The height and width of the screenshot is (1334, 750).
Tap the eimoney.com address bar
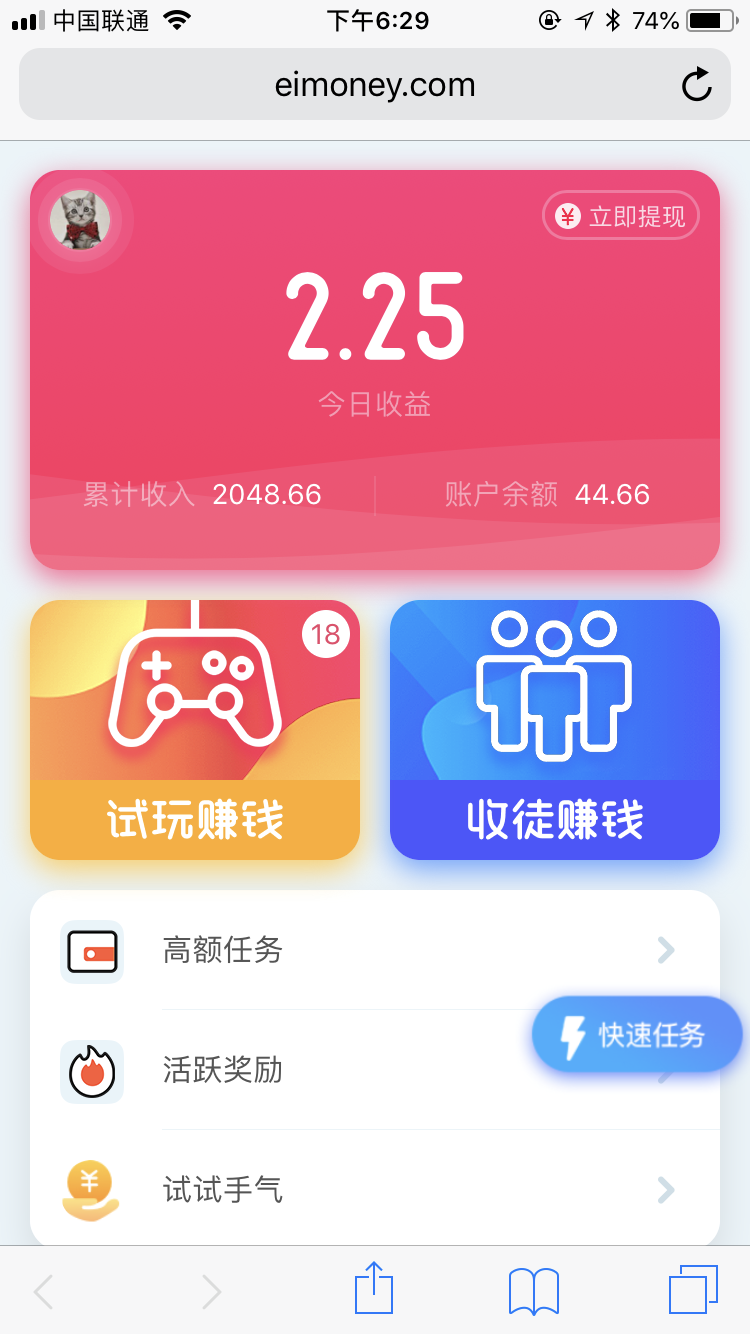[373, 84]
